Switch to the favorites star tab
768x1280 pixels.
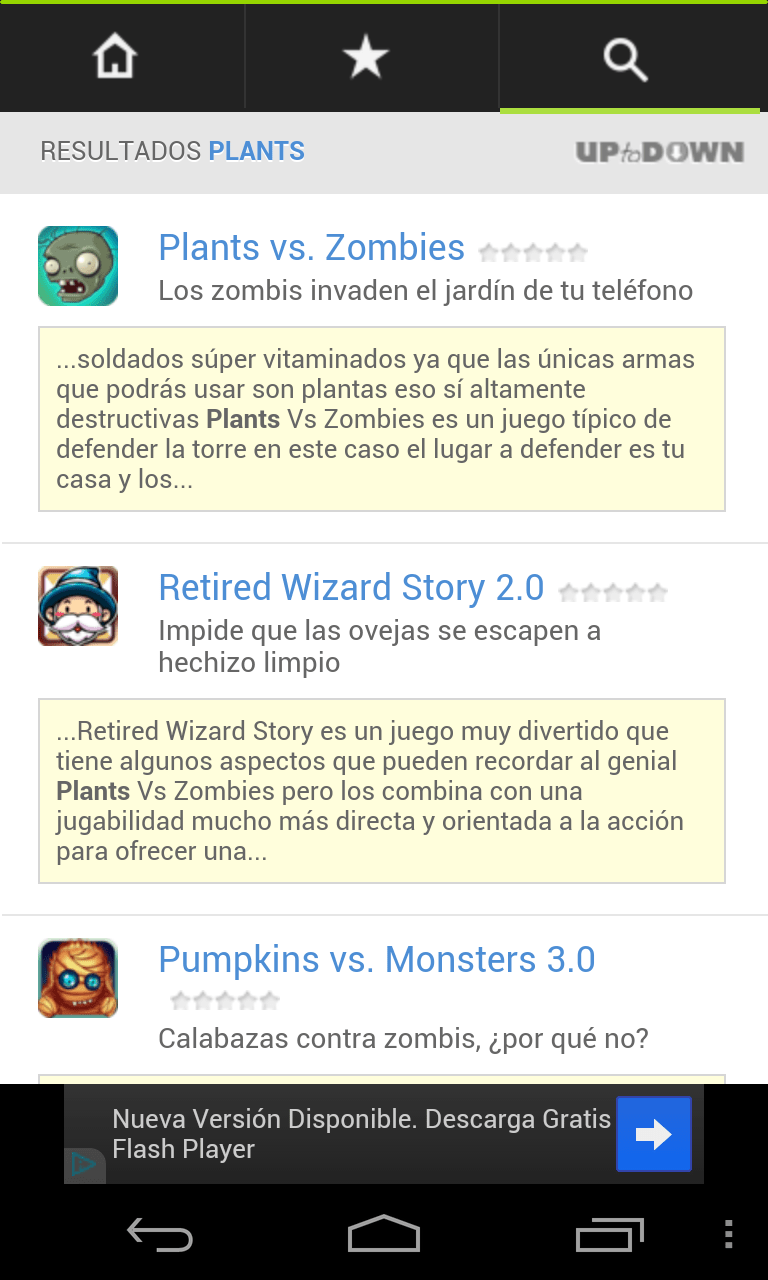(366, 58)
